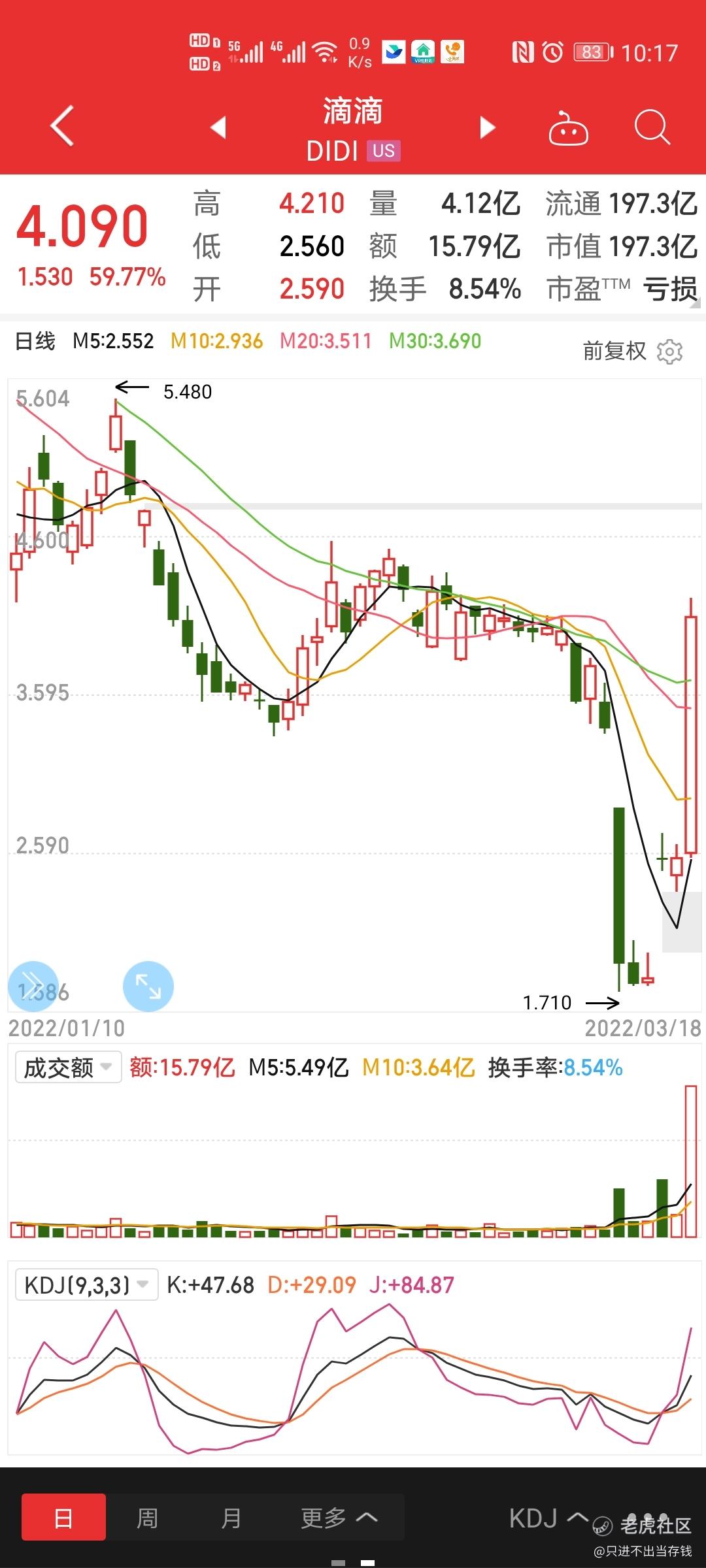Viewport: 706px width, 1568px height.
Task: Select the 日 daily chart tab
Action: pos(63,1518)
